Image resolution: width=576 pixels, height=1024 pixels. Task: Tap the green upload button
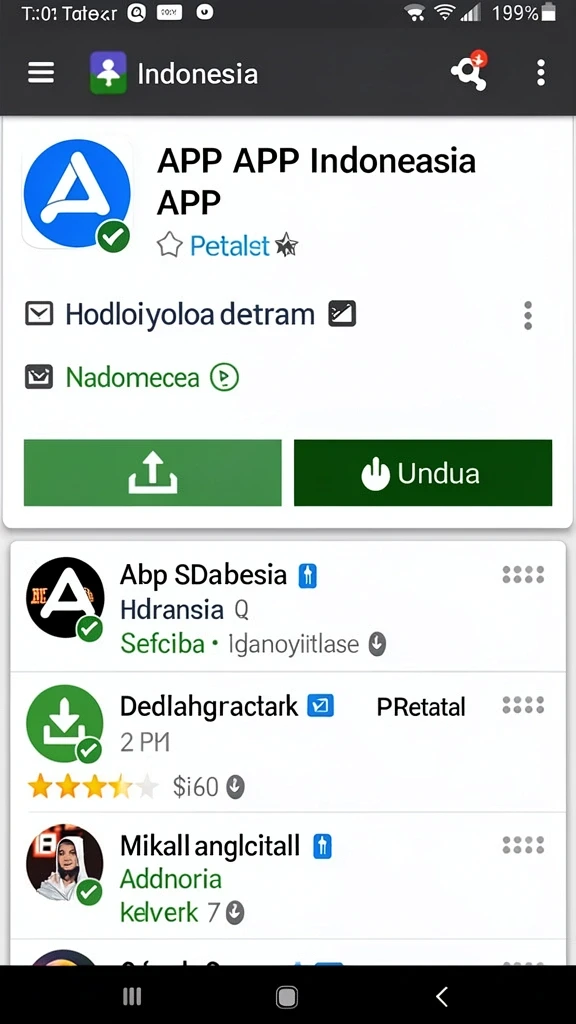[x=153, y=472]
